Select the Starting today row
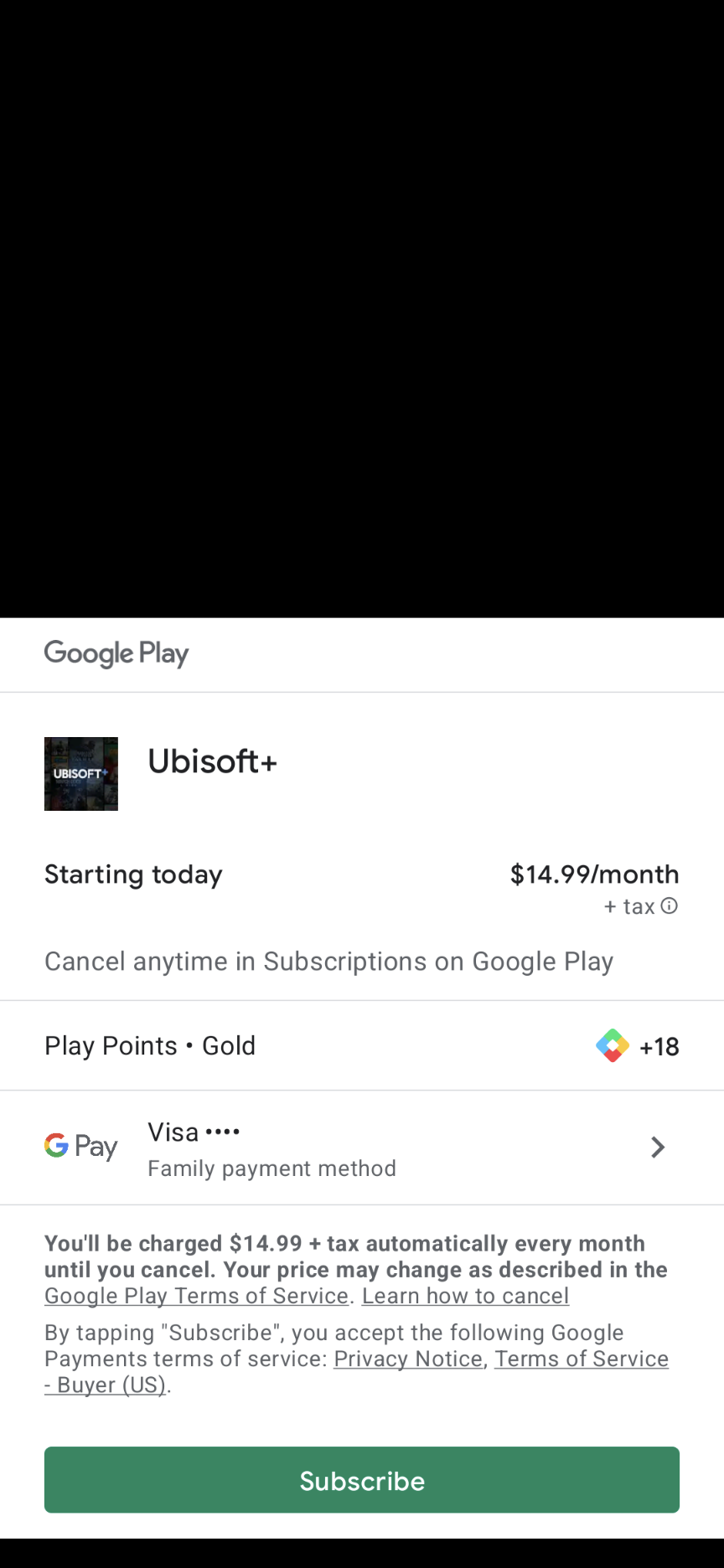Screen dimensions: 724x1568 point(133,874)
